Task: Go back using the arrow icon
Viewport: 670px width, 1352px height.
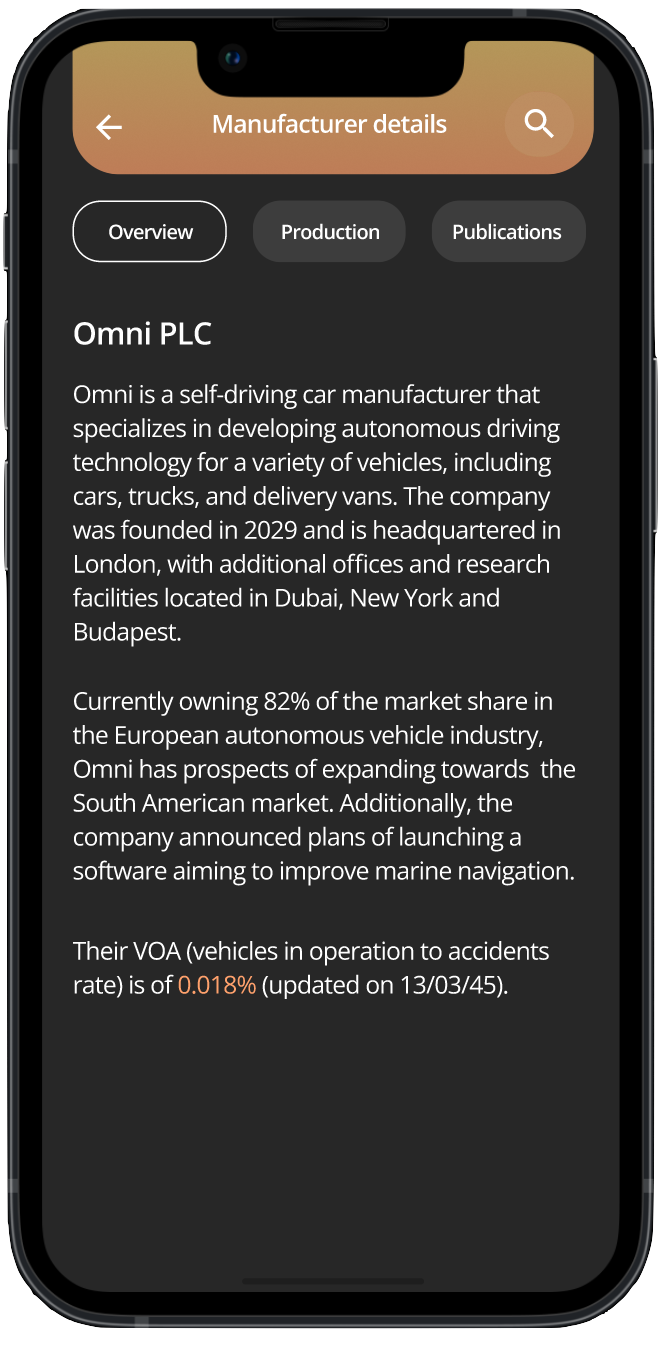Action: pyautogui.click(x=109, y=126)
